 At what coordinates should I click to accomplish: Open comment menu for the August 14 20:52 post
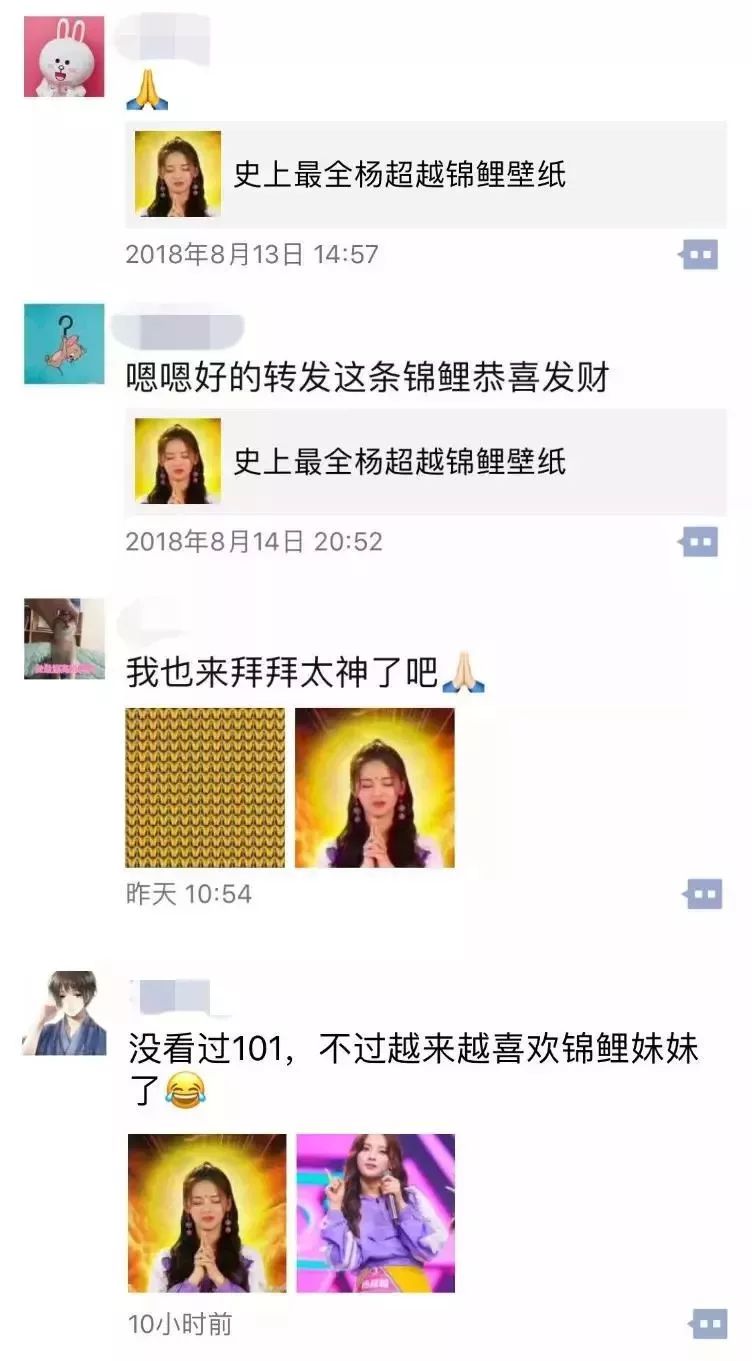[699, 542]
